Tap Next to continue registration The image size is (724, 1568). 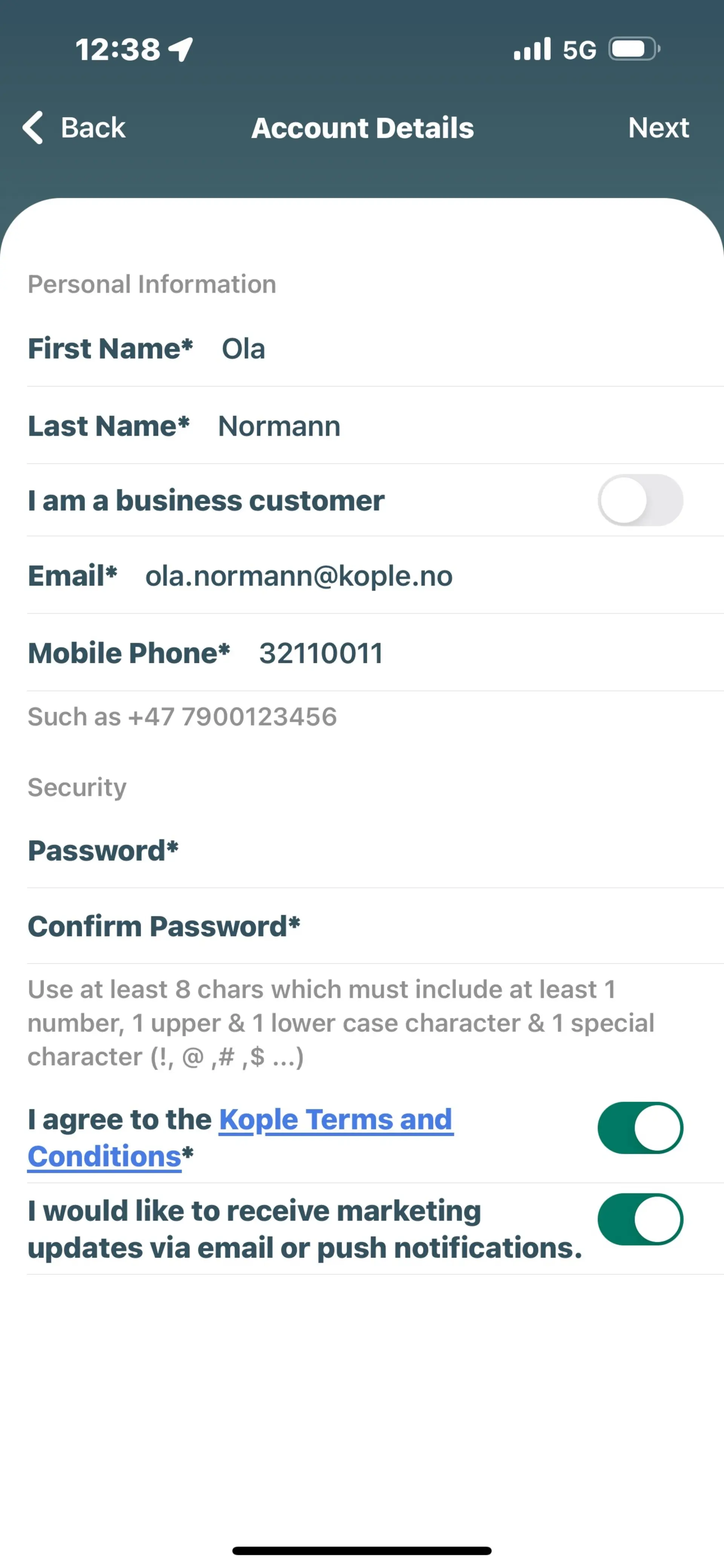coord(658,128)
